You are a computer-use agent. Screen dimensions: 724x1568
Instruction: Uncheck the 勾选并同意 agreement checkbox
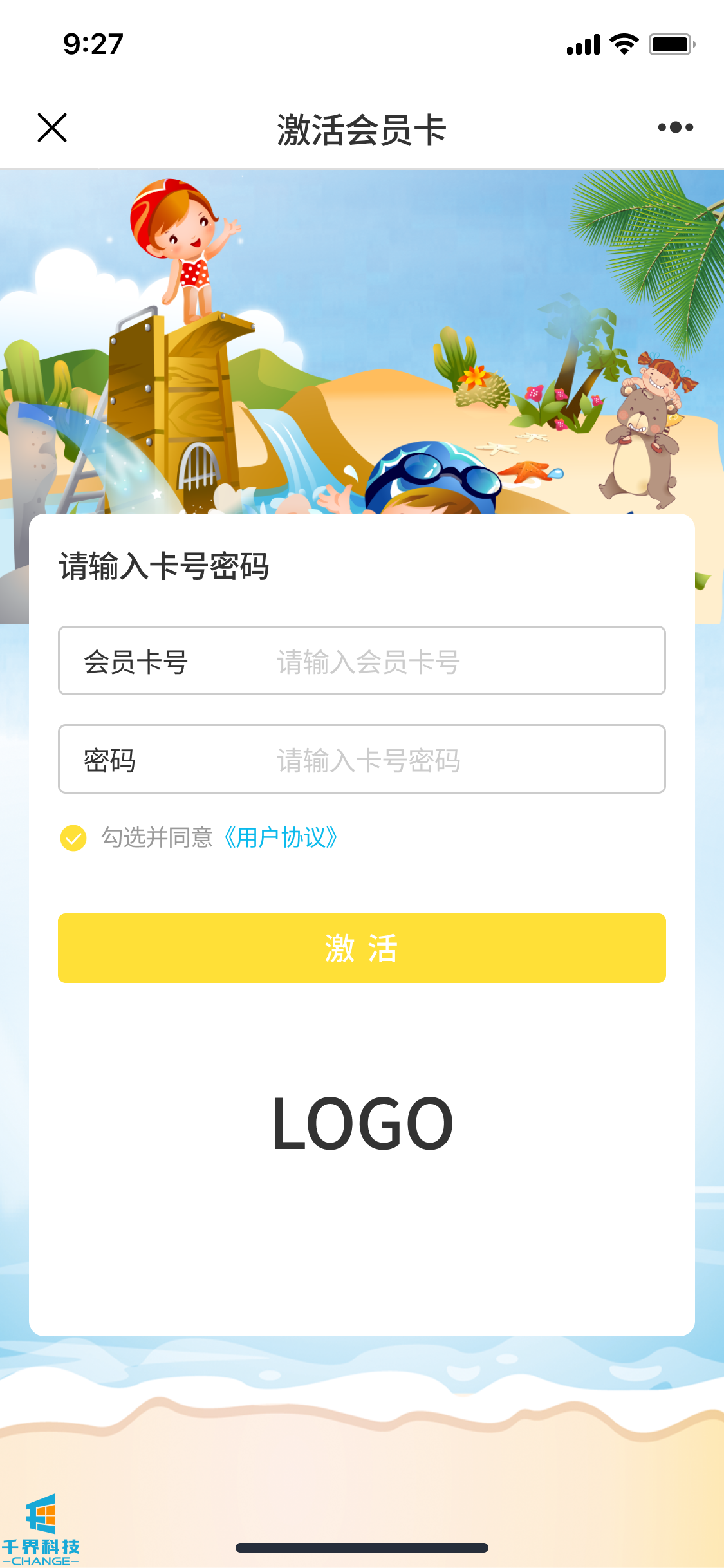pyautogui.click(x=73, y=838)
